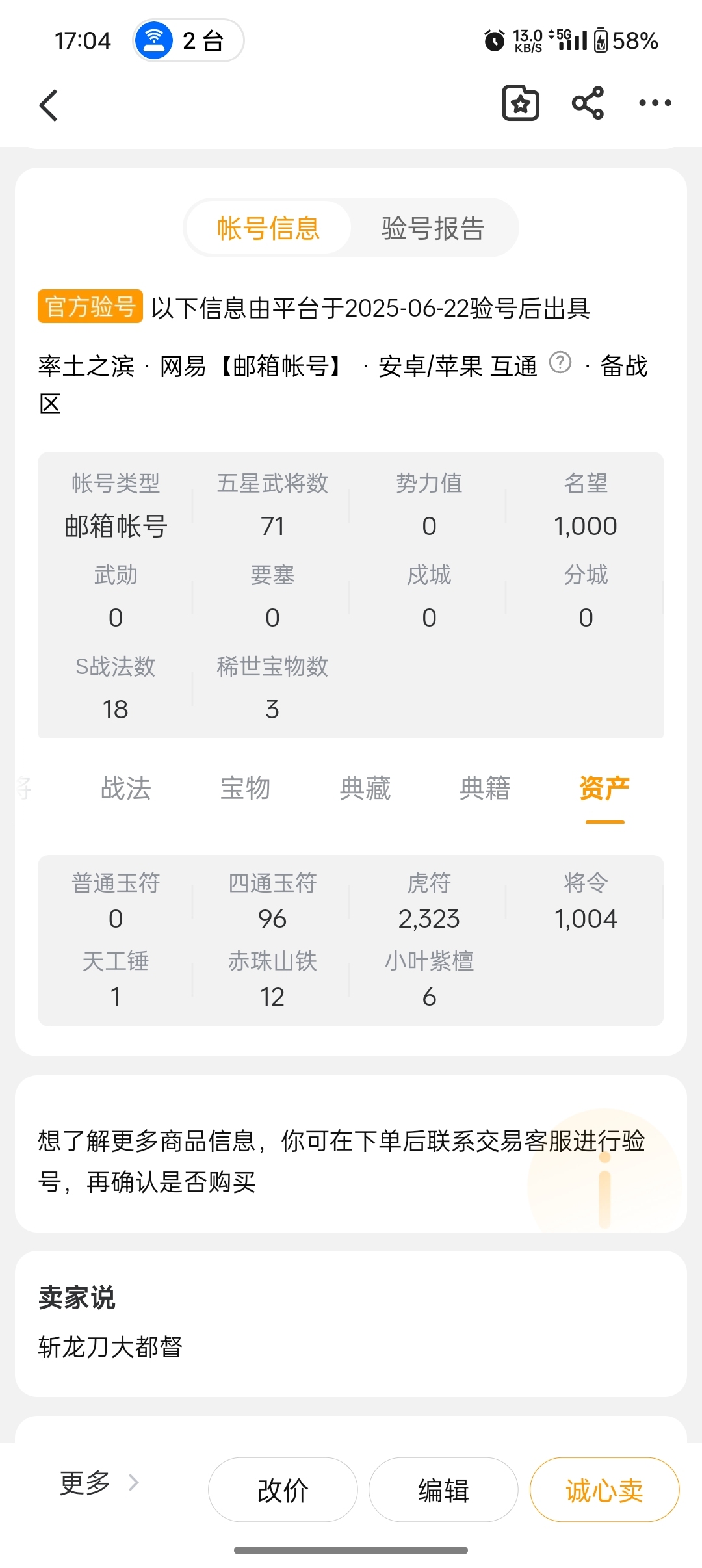Switch to the 验号报告 tab
The width and height of the screenshot is (702, 1568).
[x=433, y=228]
